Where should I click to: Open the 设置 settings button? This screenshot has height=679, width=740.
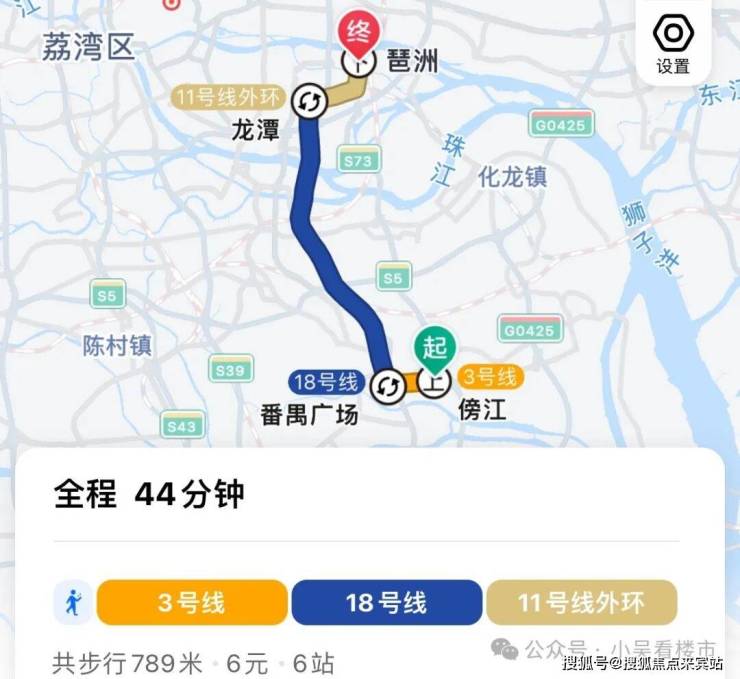coord(673,45)
